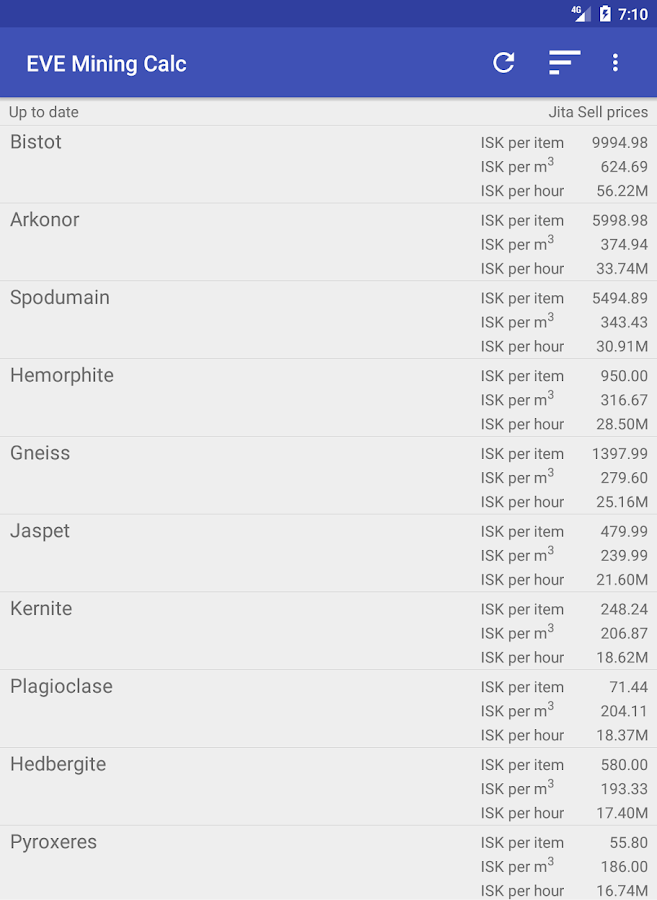Open the overflow menu
The image size is (657, 900).
pyautogui.click(x=615, y=63)
